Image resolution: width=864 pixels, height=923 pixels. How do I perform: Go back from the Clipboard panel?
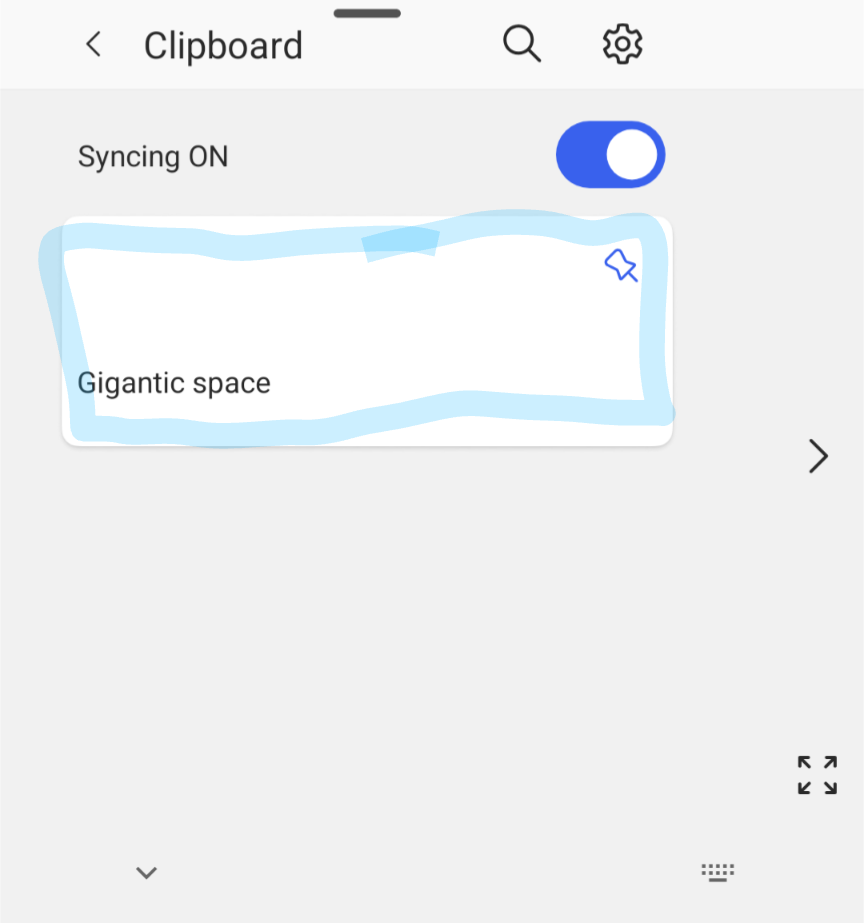click(94, 45)
